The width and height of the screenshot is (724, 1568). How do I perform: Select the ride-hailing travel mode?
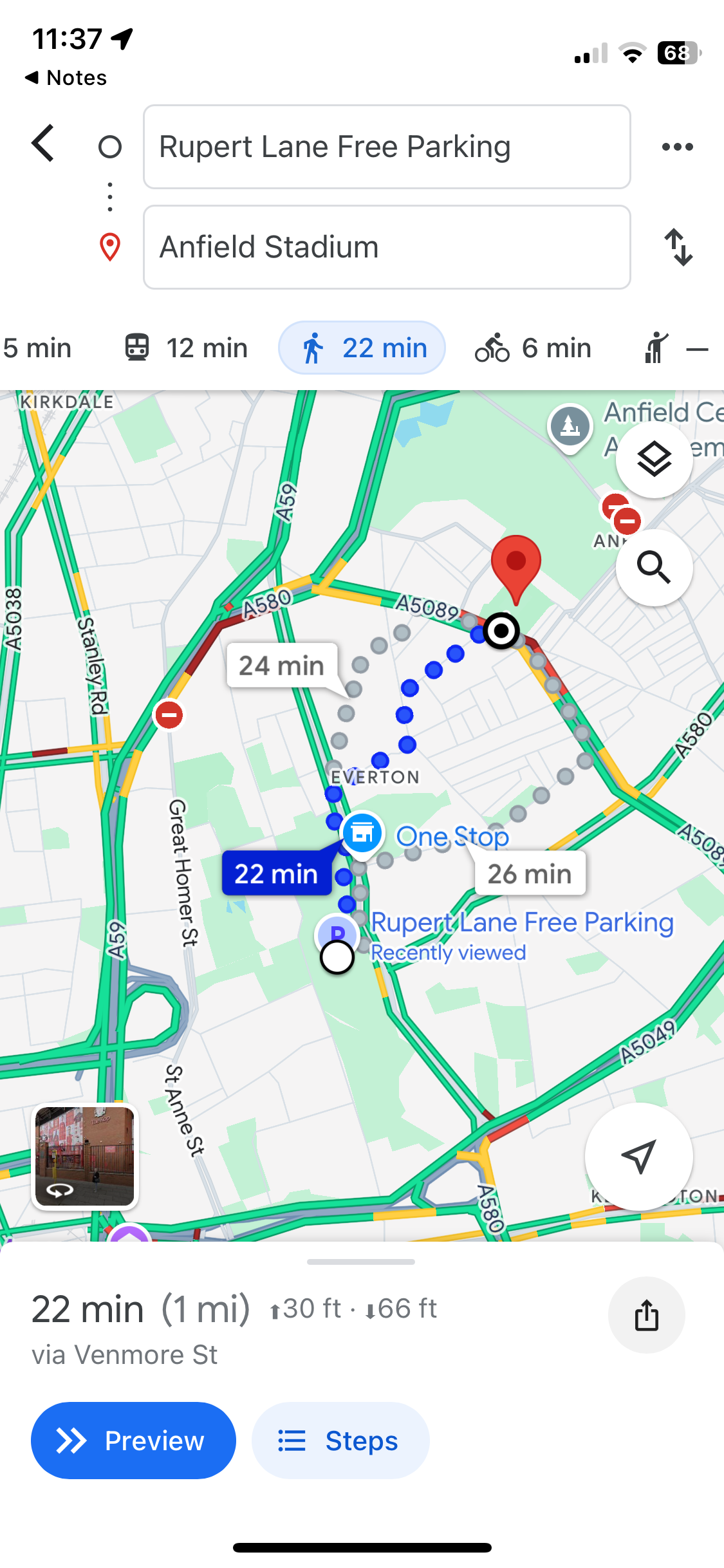673,348
